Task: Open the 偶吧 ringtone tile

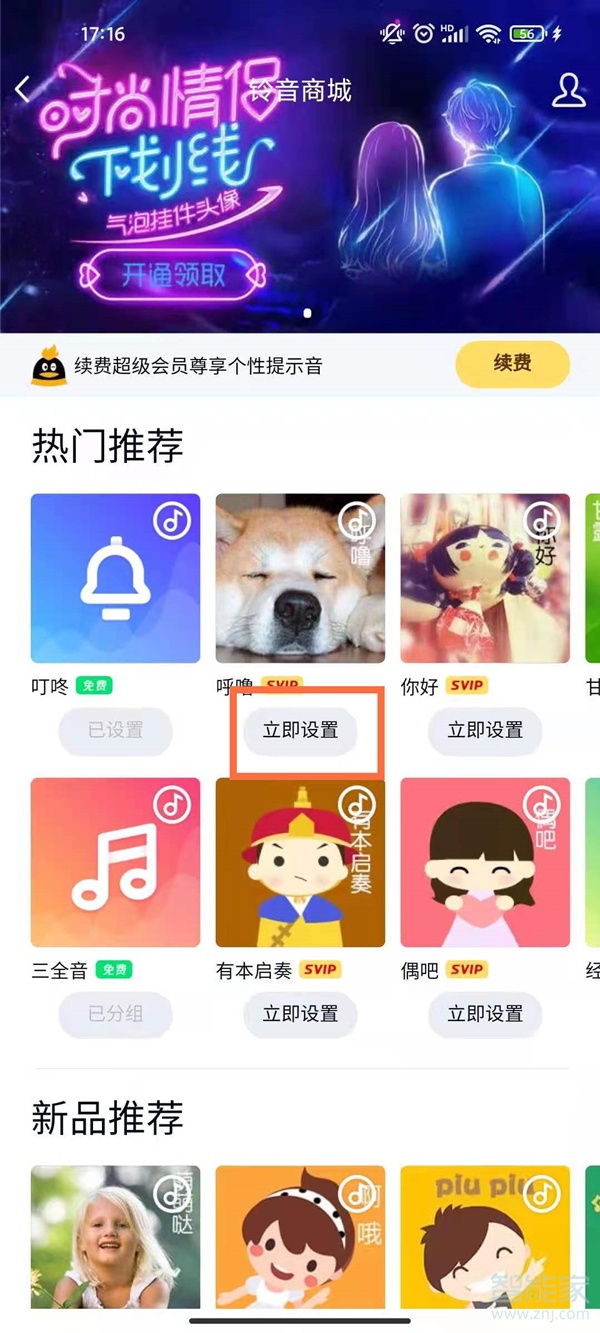Action: tap(485, 862)
